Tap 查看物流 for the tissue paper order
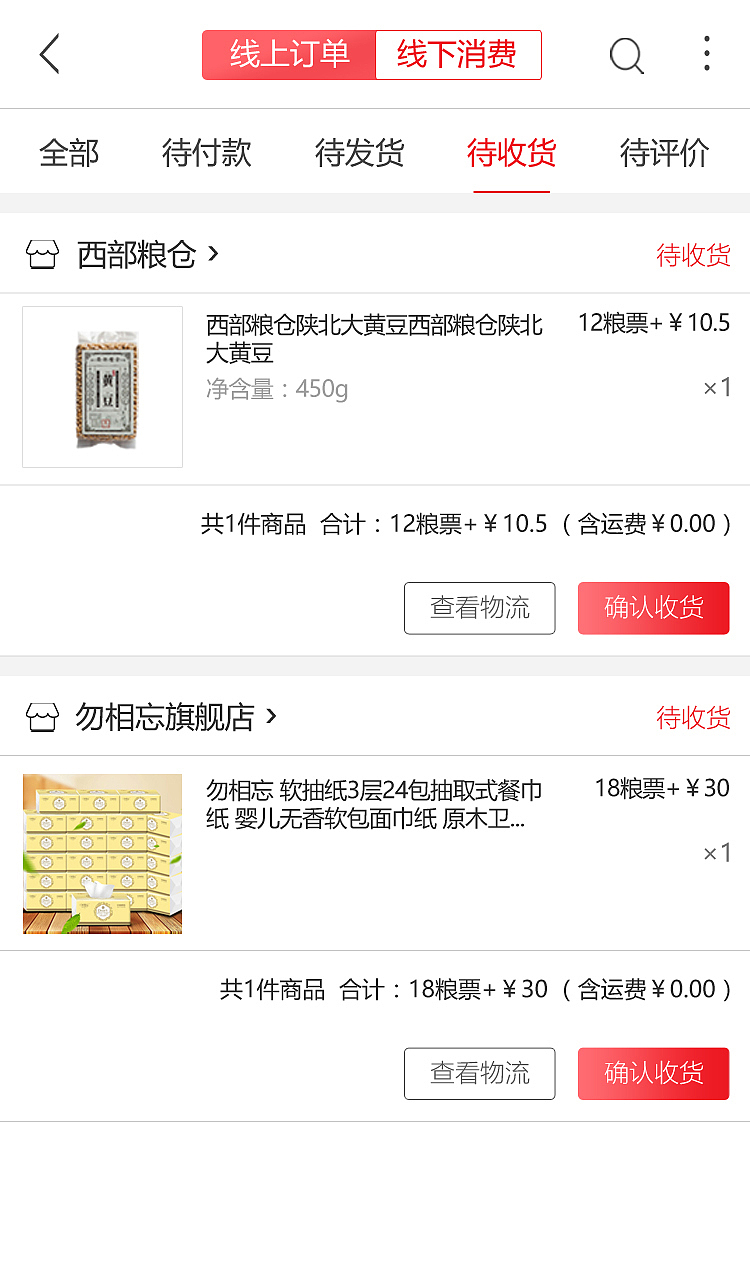The width and height of the screenshot is (750, 1272). tap(480, 1073)
